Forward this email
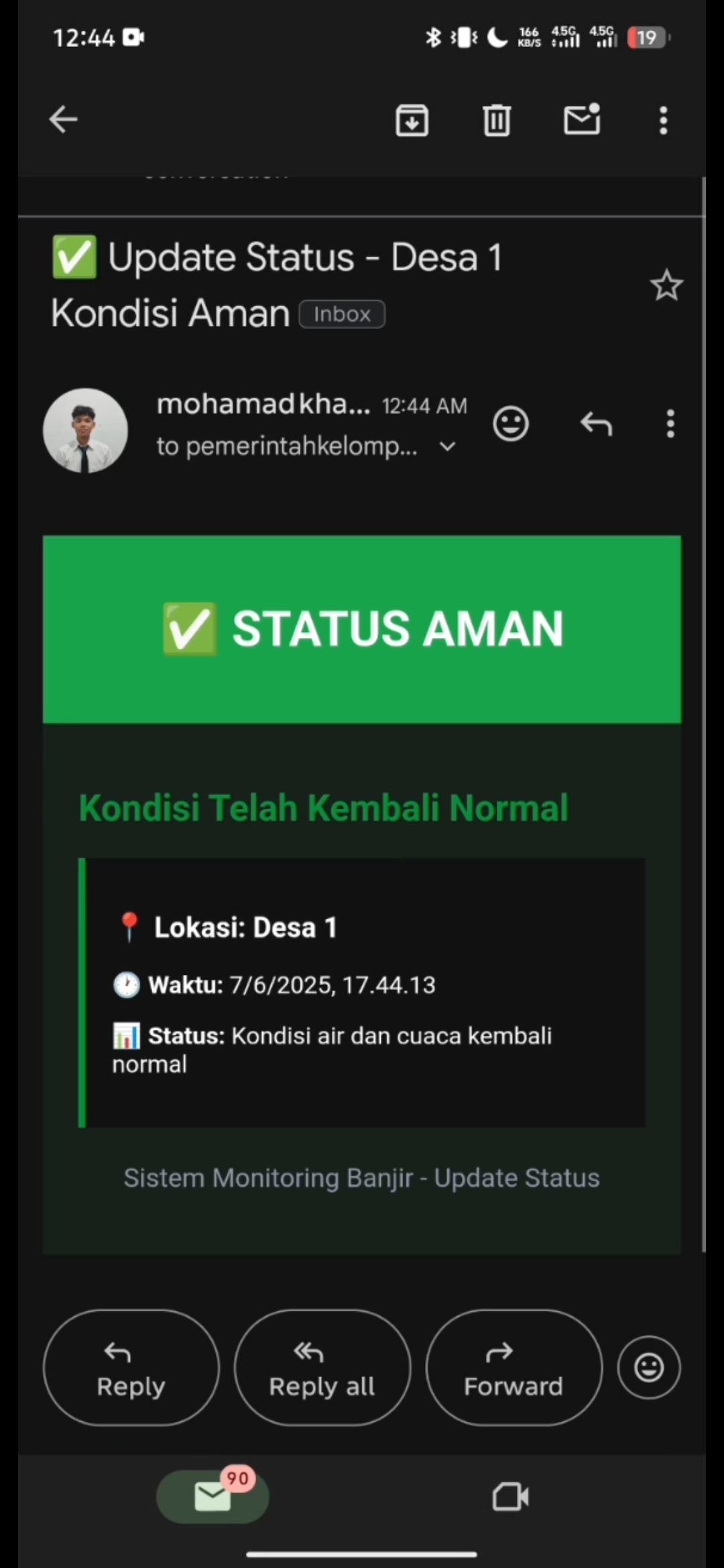724x1568 pixels. (514, 1368)
